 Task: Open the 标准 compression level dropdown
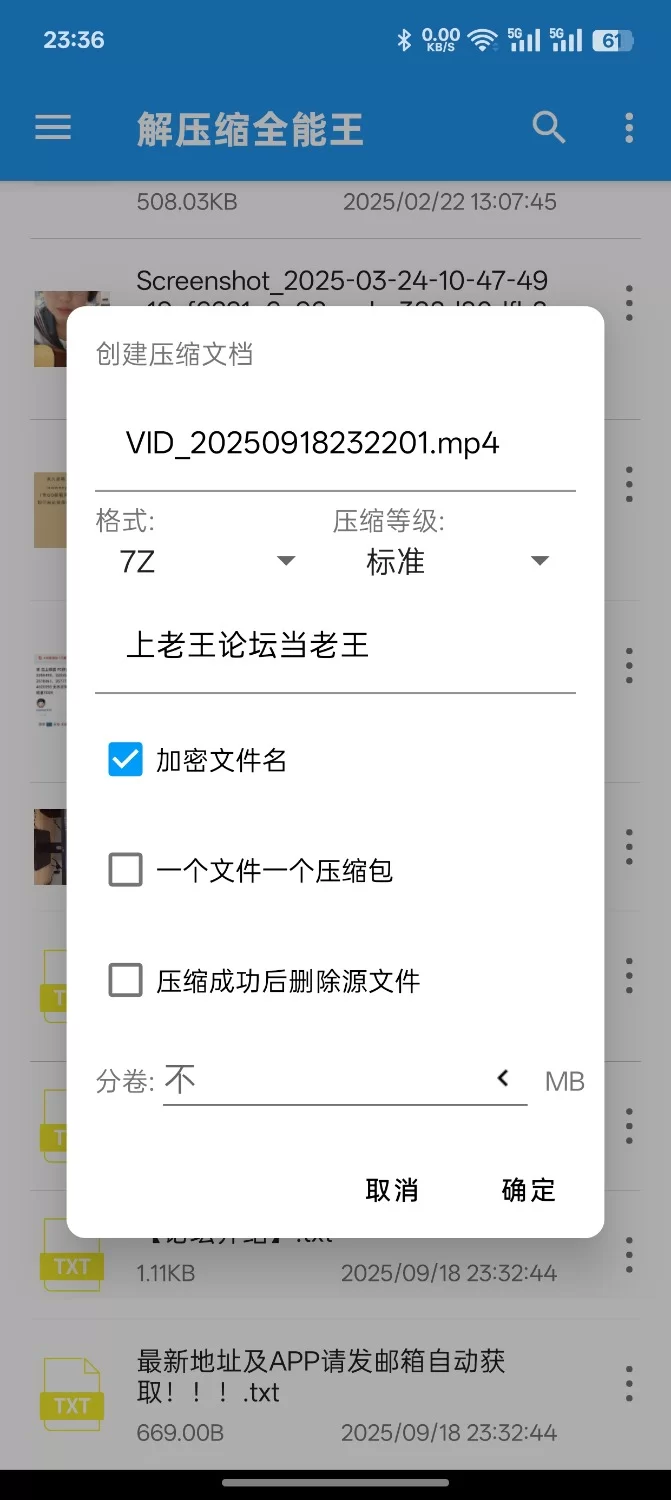point(455,562)
